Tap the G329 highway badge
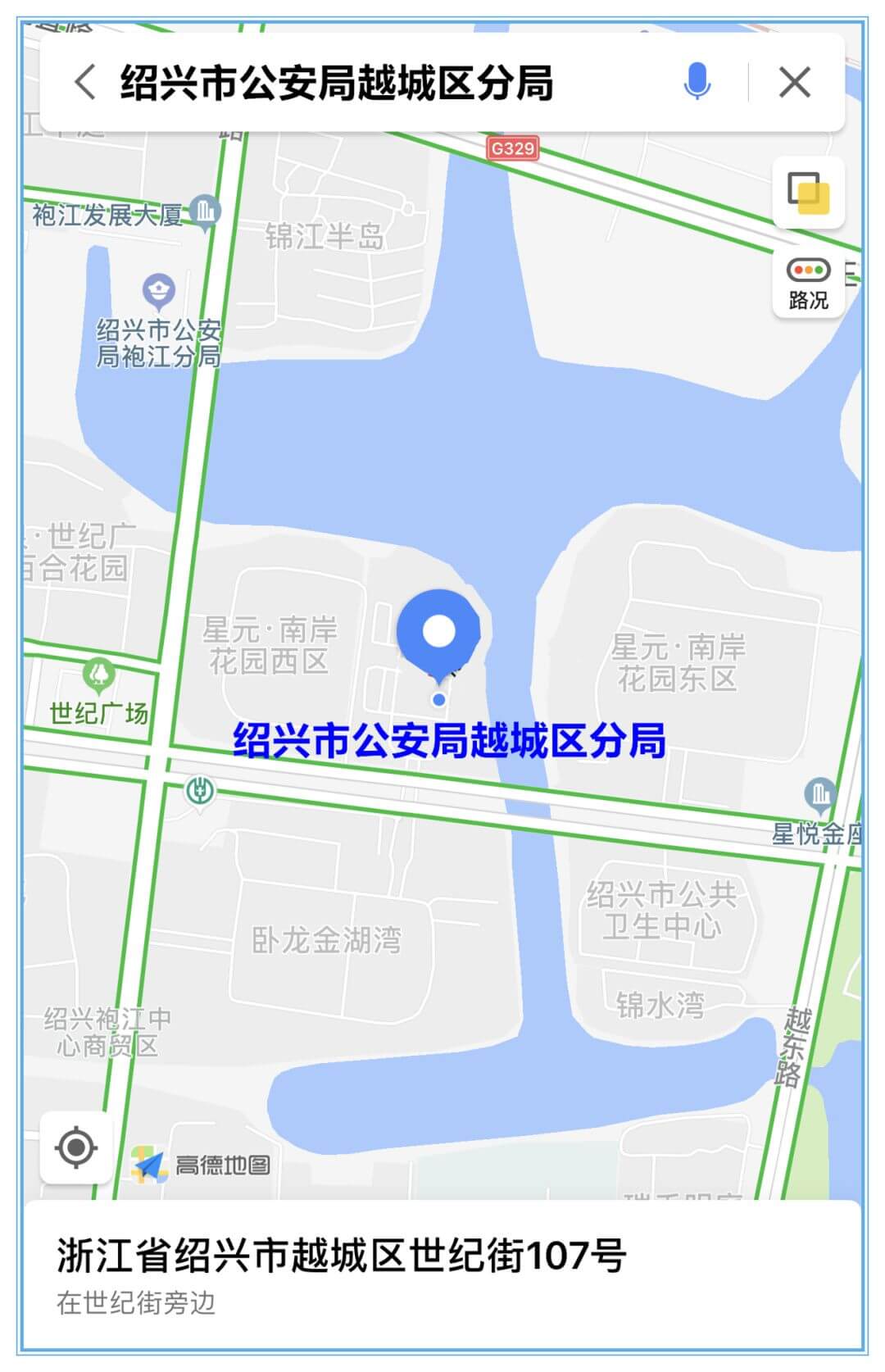This screenshot has width=885, height=1372. [x=515, y=148]
